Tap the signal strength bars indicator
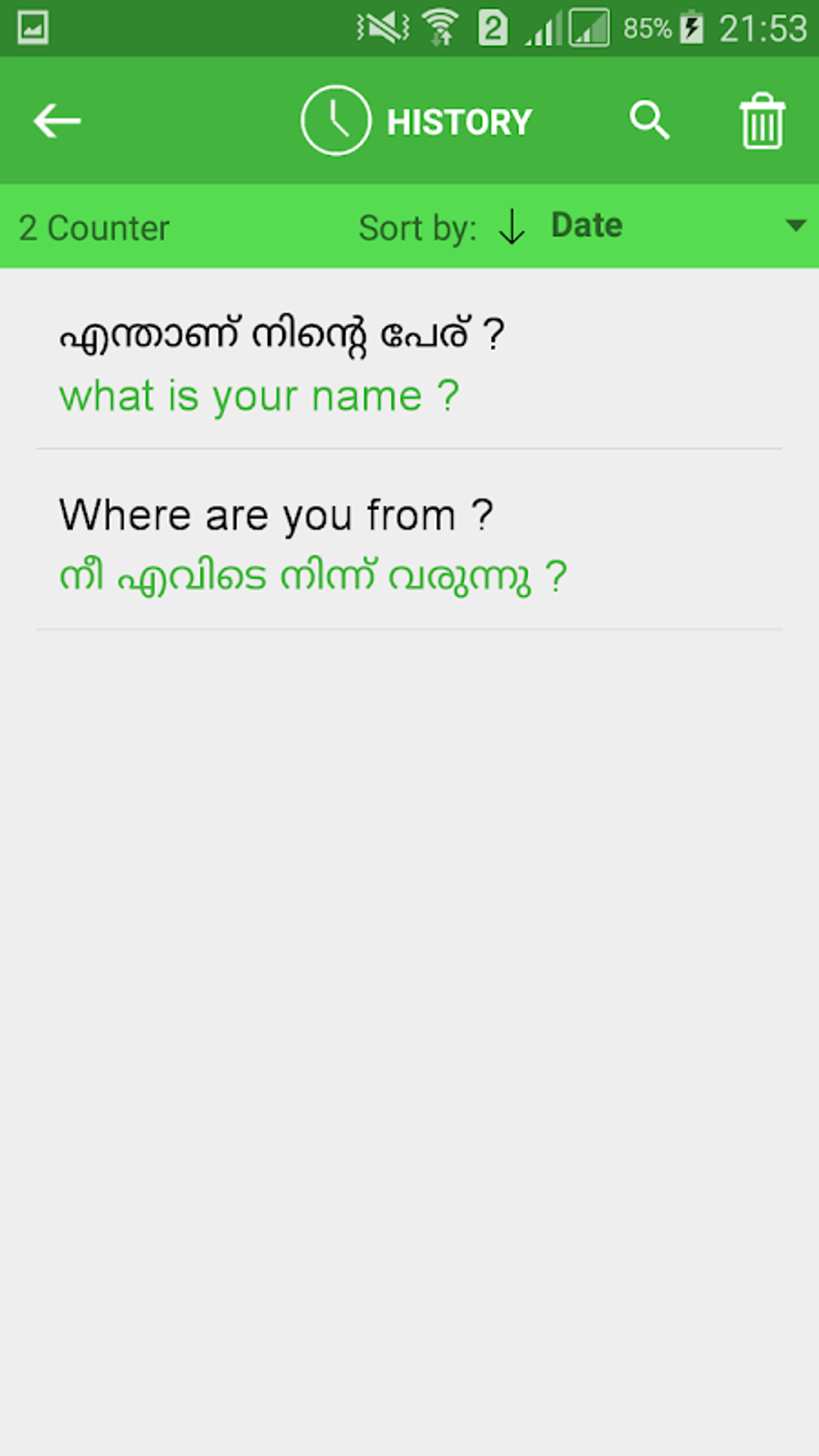This screenshot has width=819, height=1456. [540, 27]
